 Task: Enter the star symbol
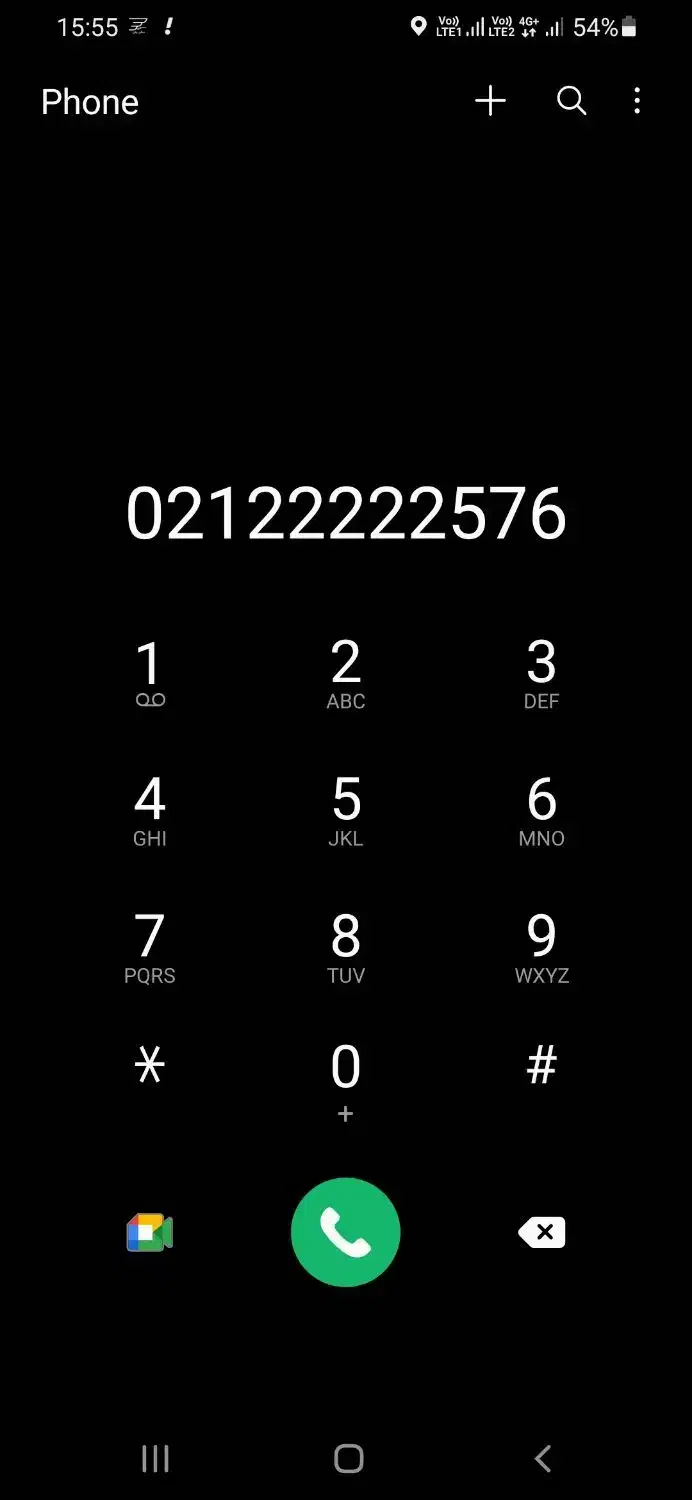(150, 1067)
